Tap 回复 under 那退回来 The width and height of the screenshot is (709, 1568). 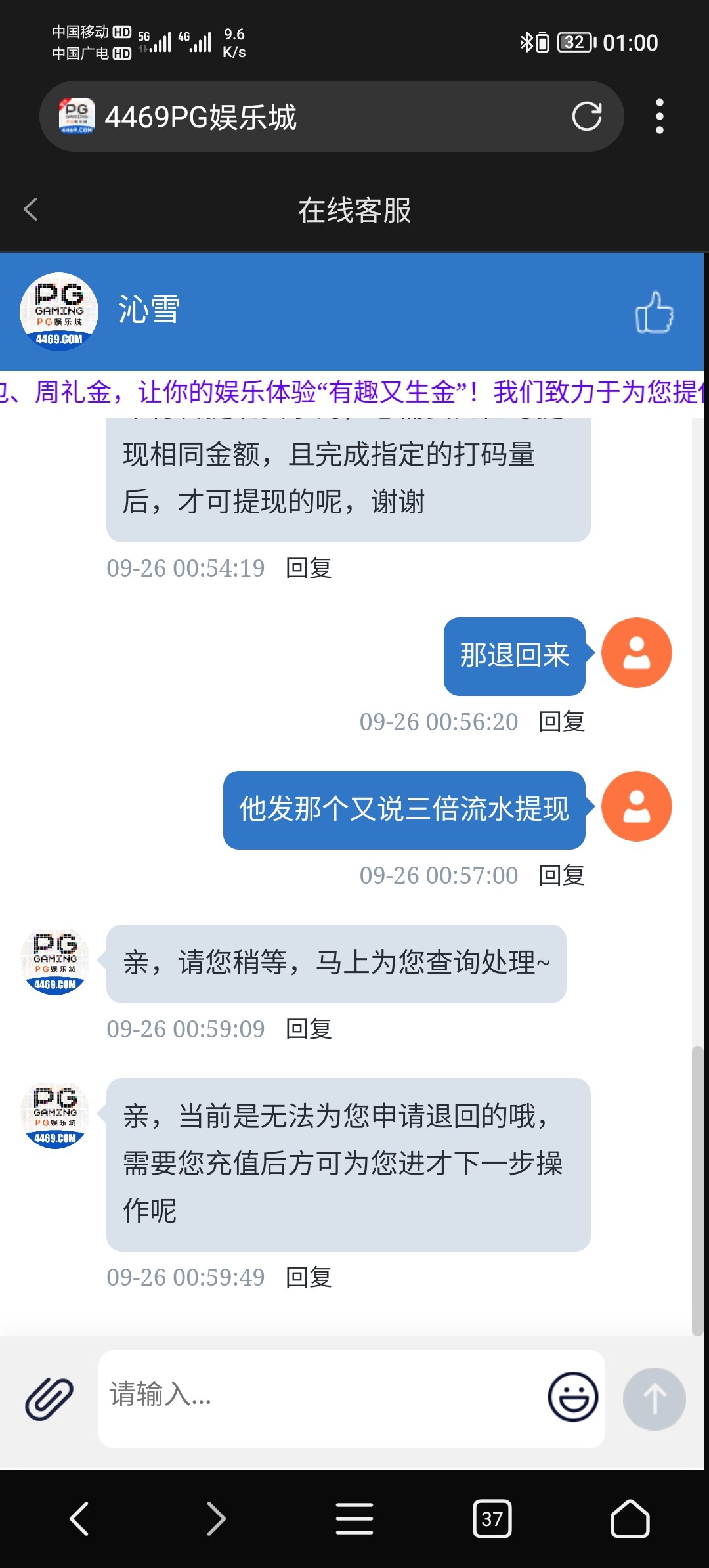point(561,722)
